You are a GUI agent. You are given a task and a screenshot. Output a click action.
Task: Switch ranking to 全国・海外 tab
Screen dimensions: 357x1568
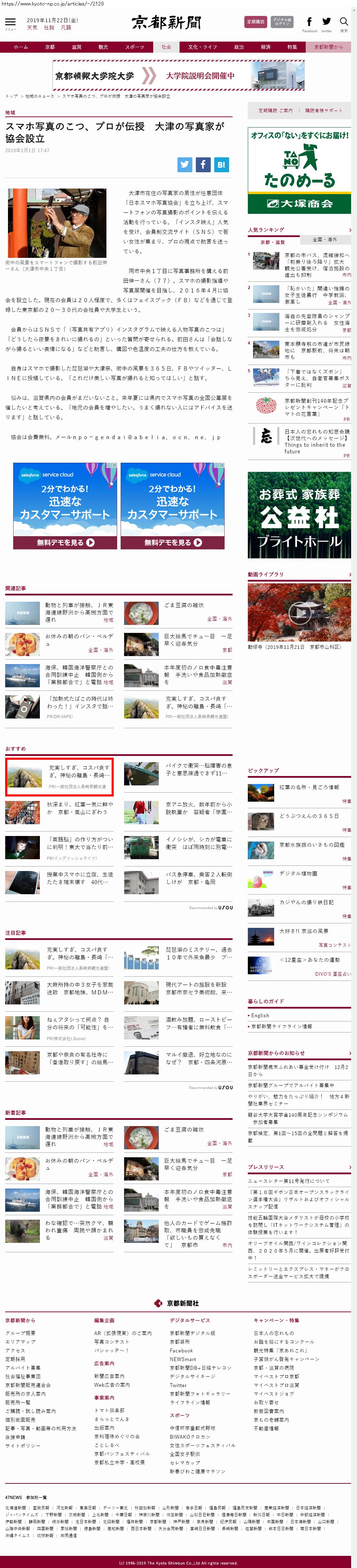[x=324, y=239]
